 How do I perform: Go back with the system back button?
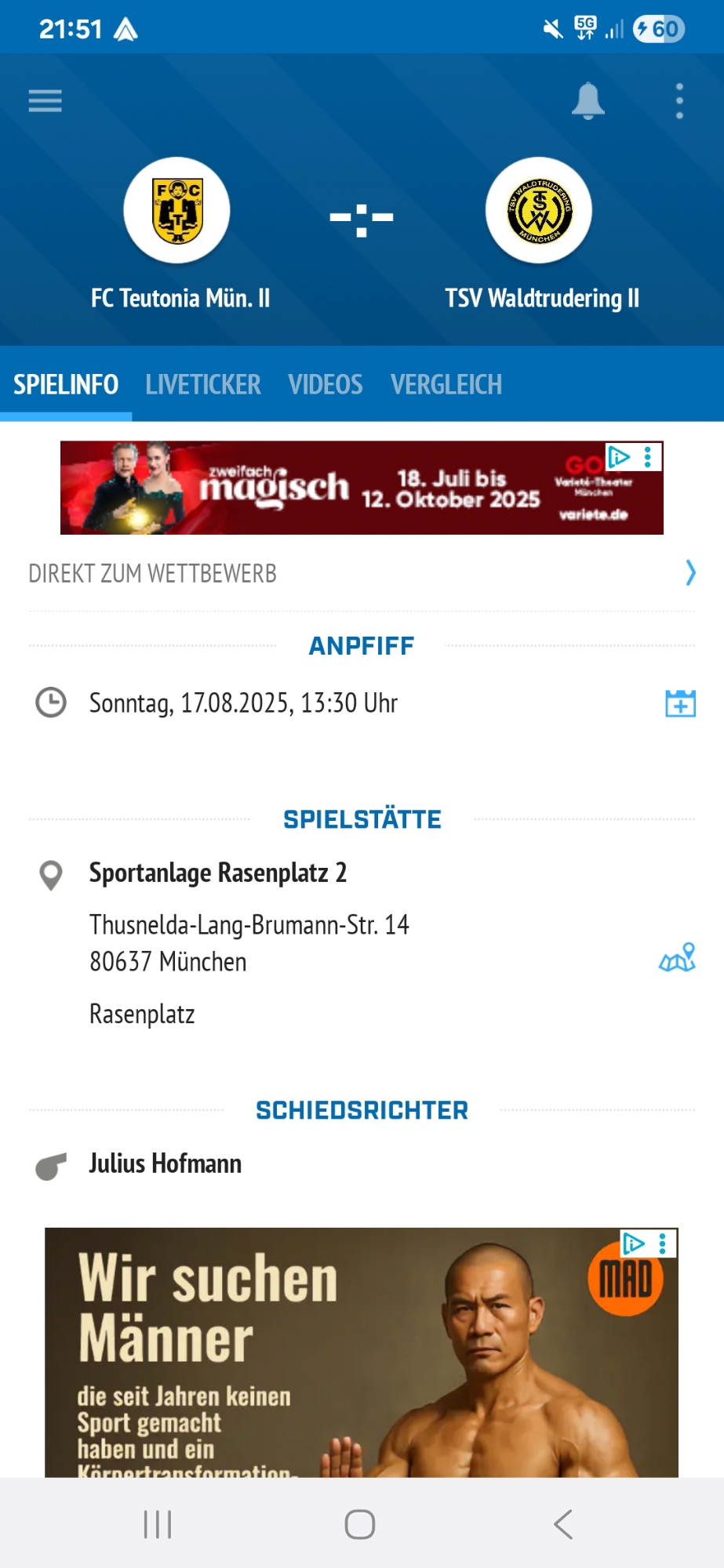(562, 1524)
